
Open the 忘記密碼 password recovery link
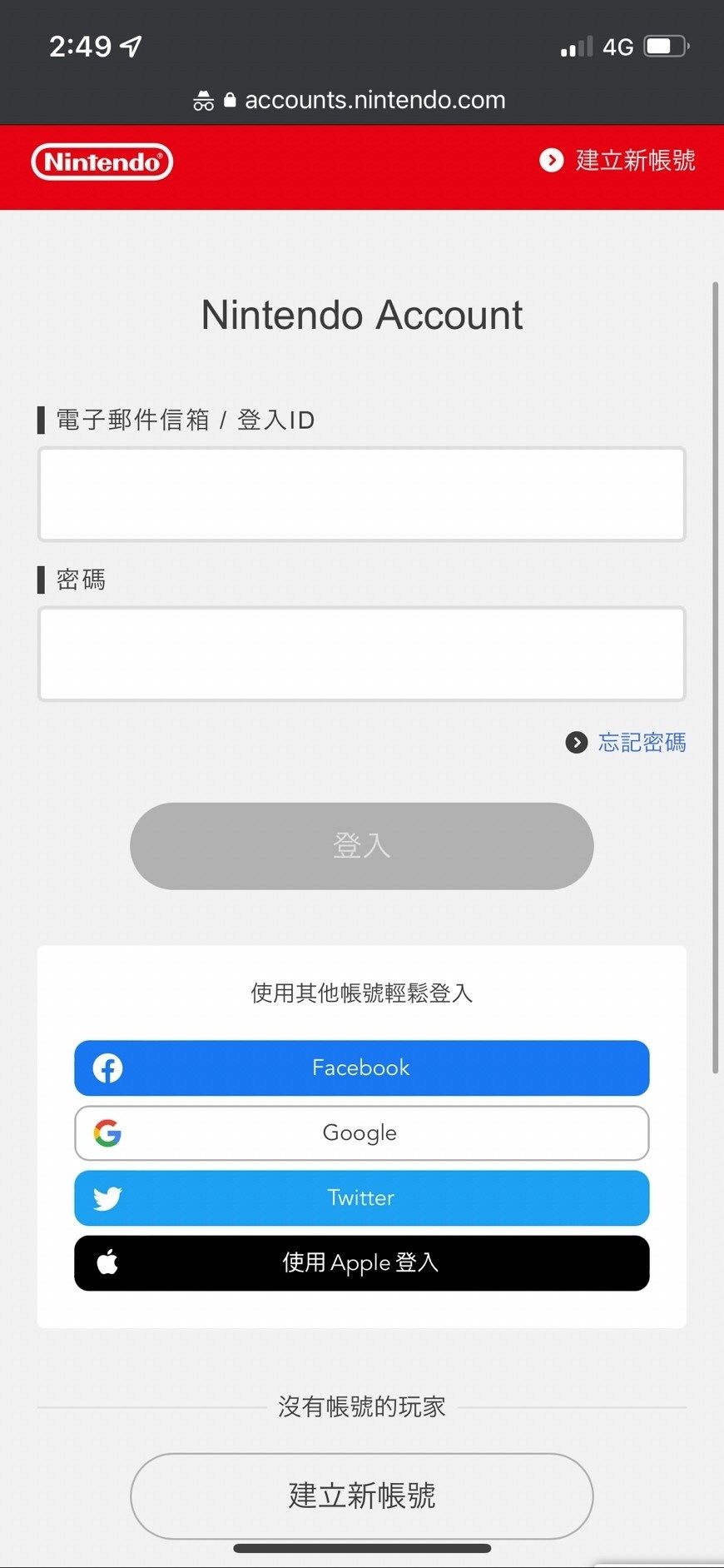[641, 742]
